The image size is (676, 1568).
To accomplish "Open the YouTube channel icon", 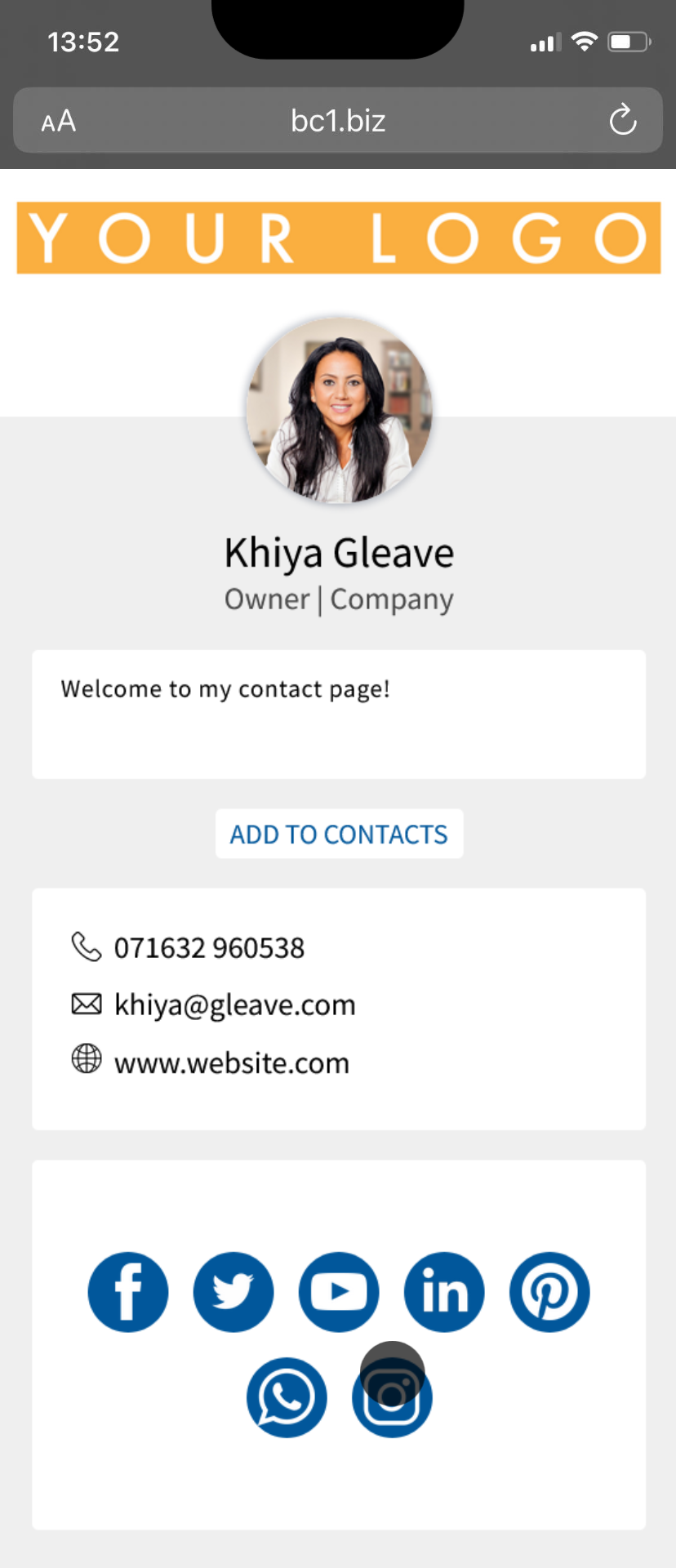I will (x=339, y=1292).
